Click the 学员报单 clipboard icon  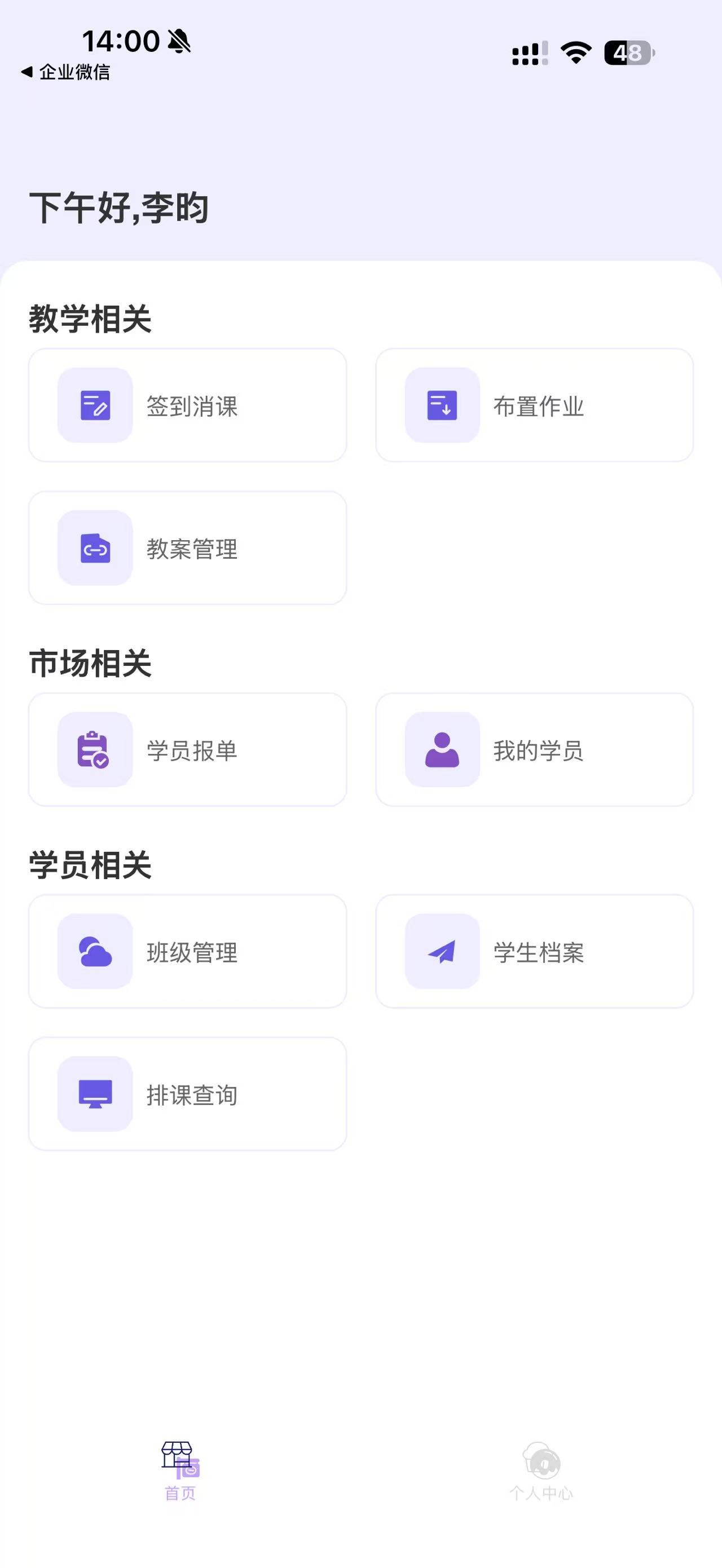click(x=94, y=751)
